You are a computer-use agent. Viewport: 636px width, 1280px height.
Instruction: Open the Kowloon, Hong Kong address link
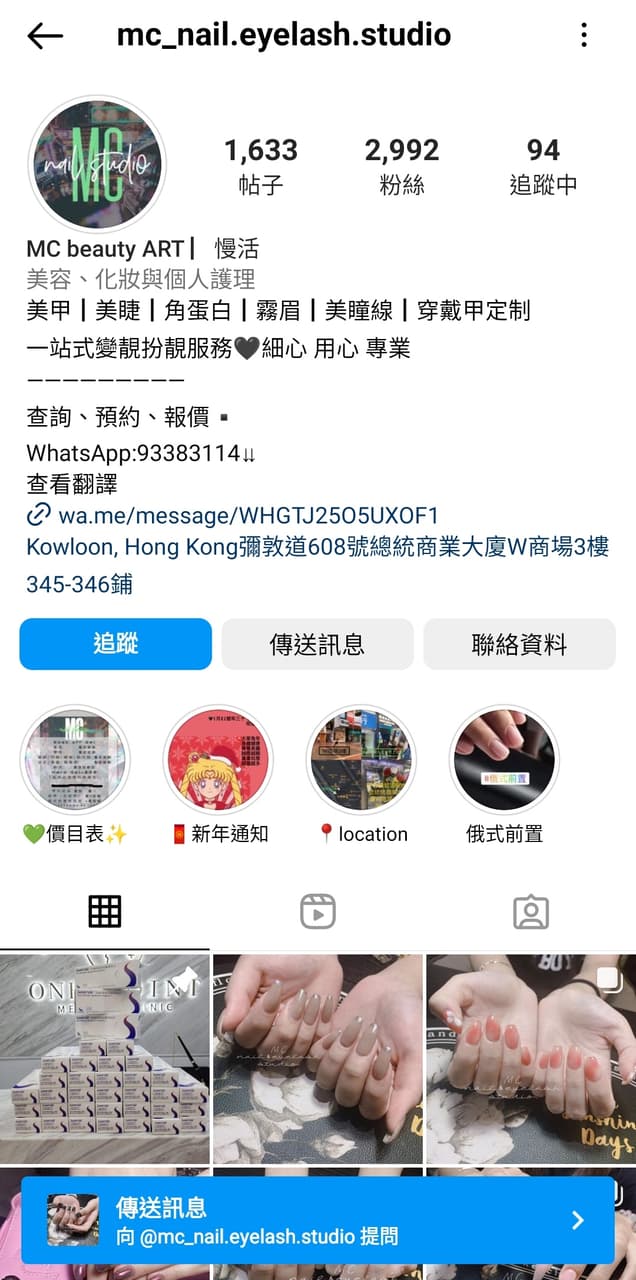click(x=317, y=548)
